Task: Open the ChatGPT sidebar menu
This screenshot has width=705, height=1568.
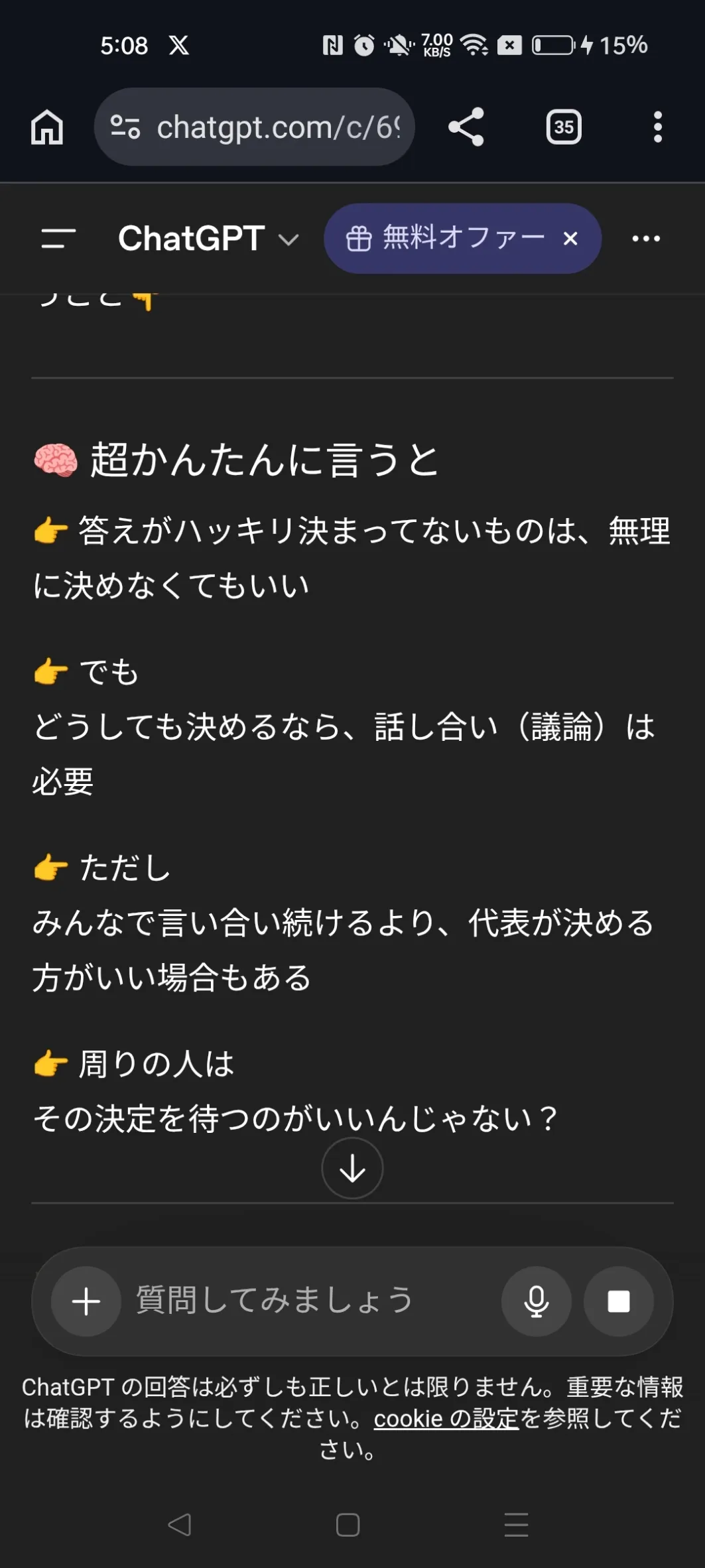Action: (x=58, y=239)
